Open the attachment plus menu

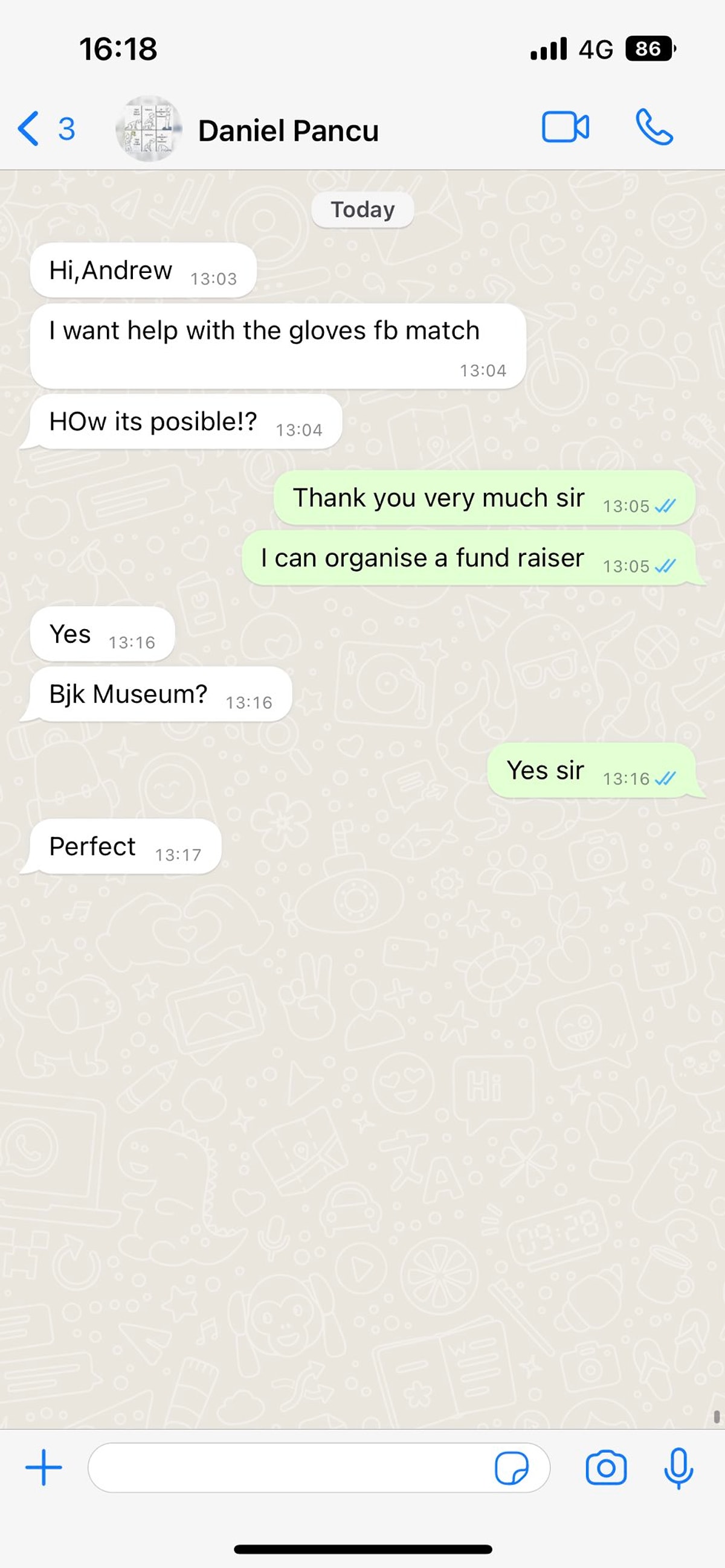(x=44, y=1468)
